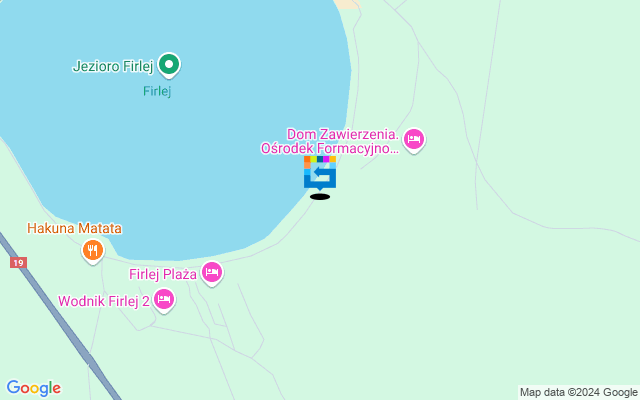View the Wodnik Firlej 2 lodging marker

164,298
